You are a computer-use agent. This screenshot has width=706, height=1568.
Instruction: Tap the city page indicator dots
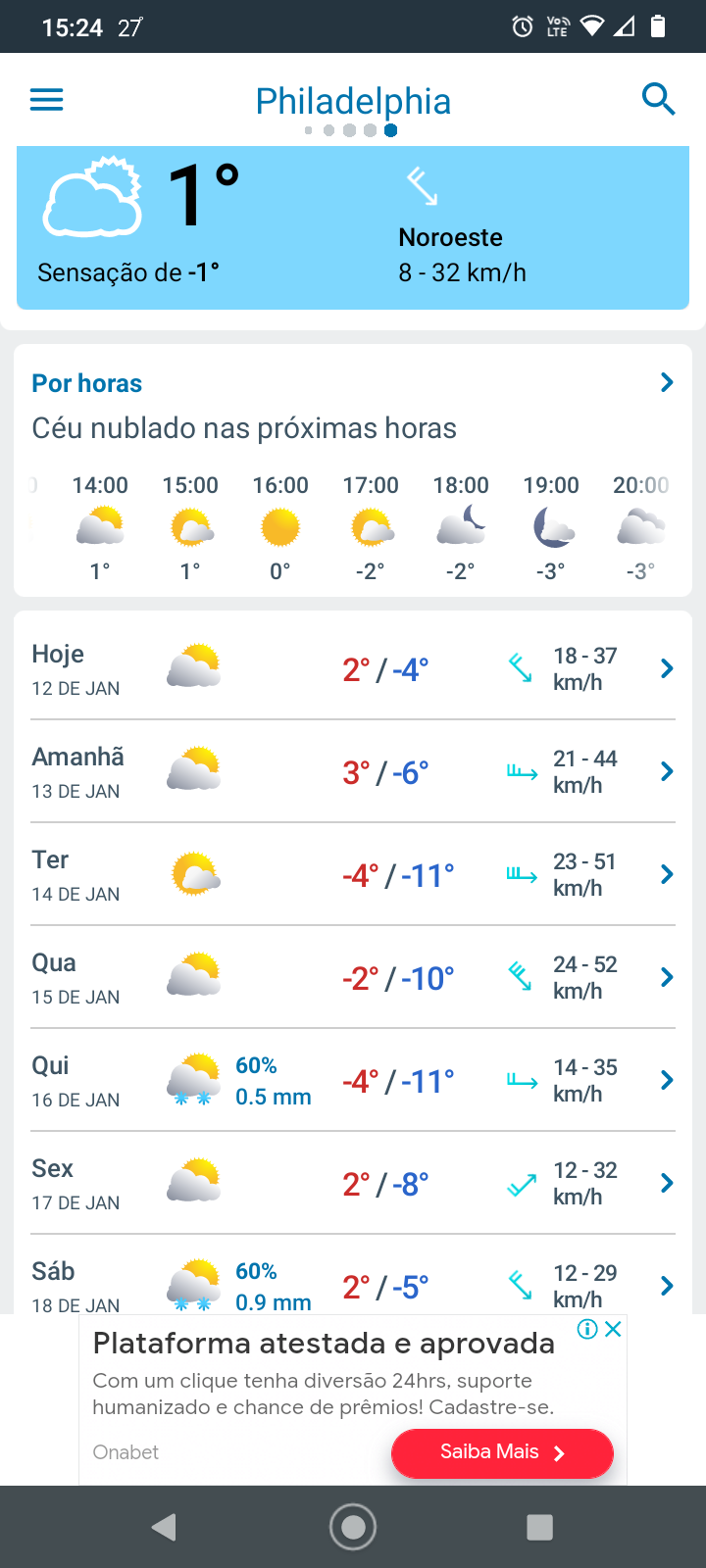coord(351,130)
